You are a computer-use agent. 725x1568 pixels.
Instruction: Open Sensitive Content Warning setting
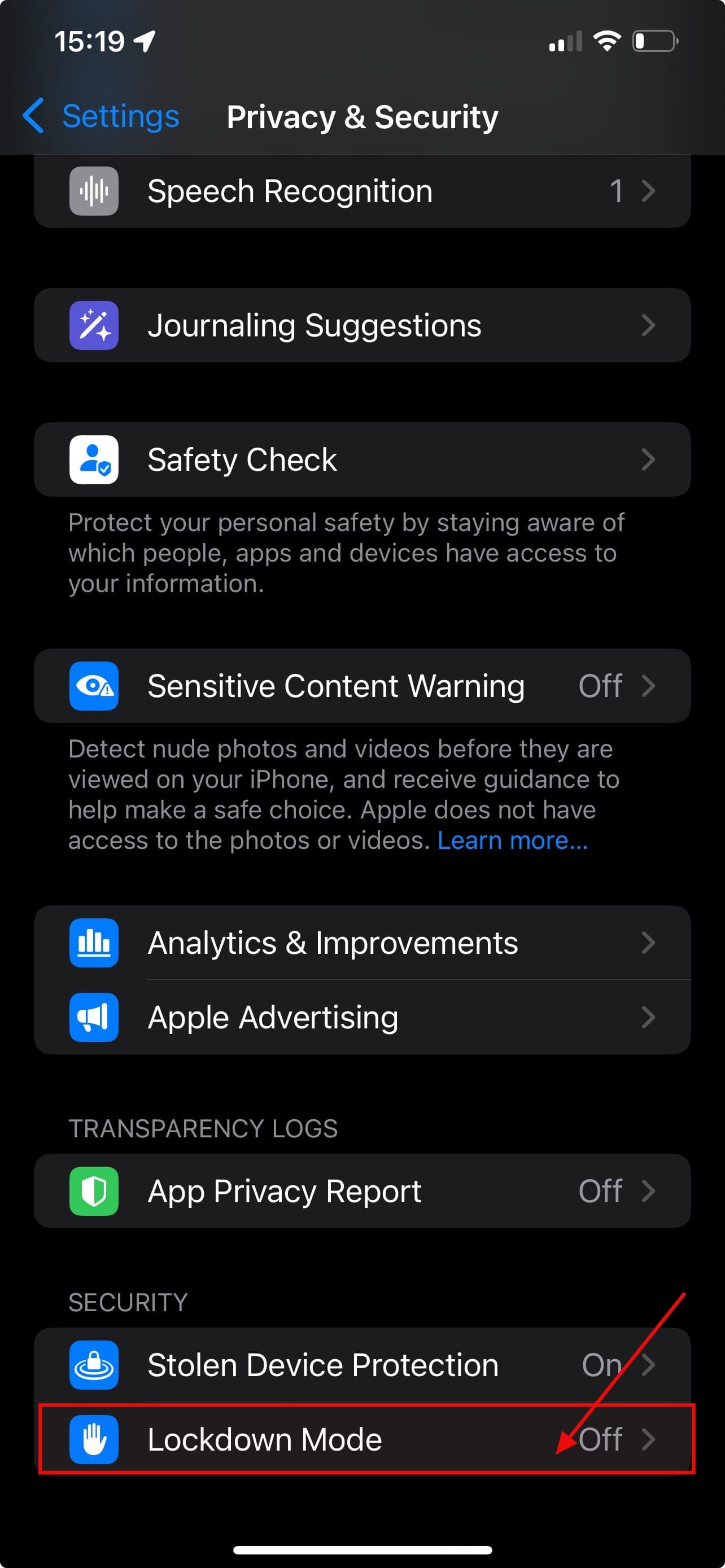(361, 686)
